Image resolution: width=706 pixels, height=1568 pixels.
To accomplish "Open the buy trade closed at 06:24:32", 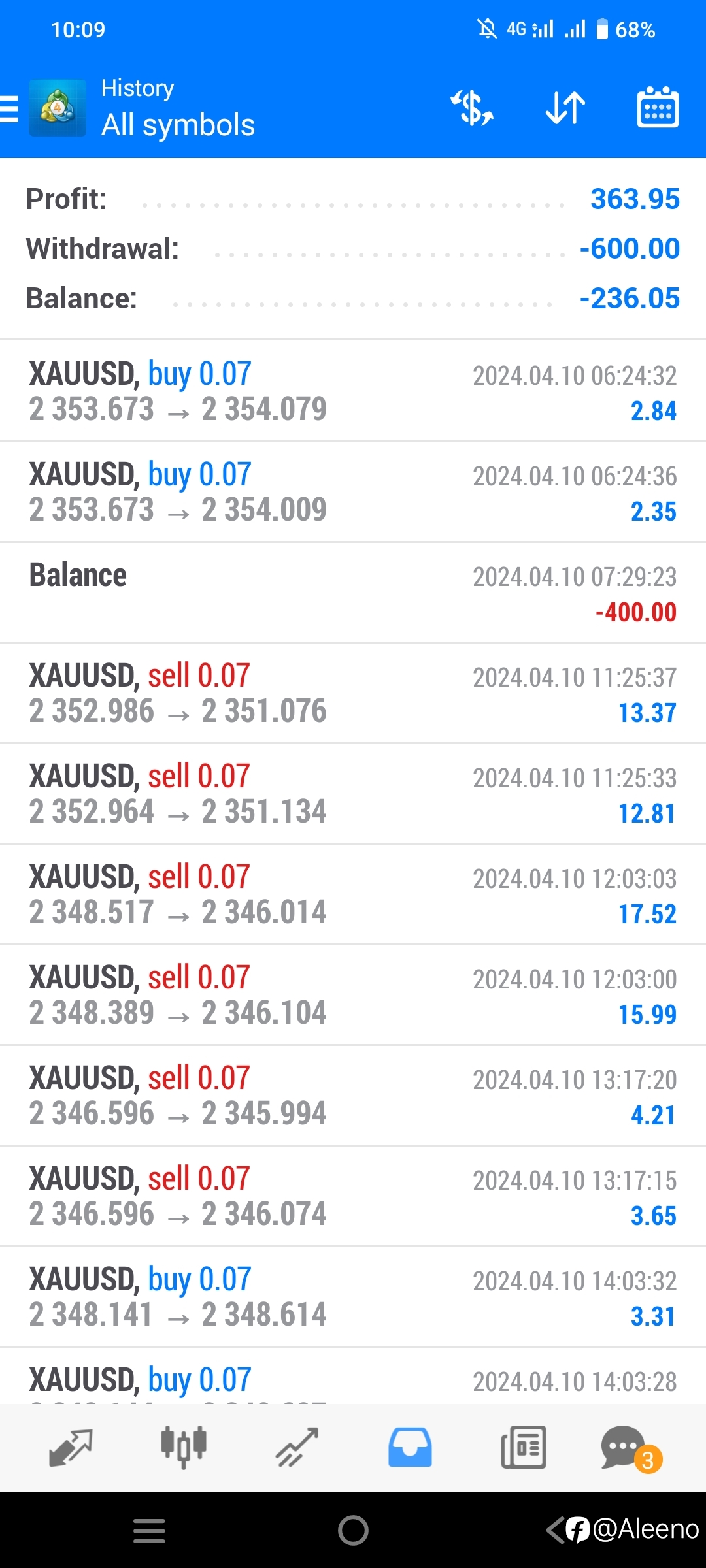I will [353, 391].
